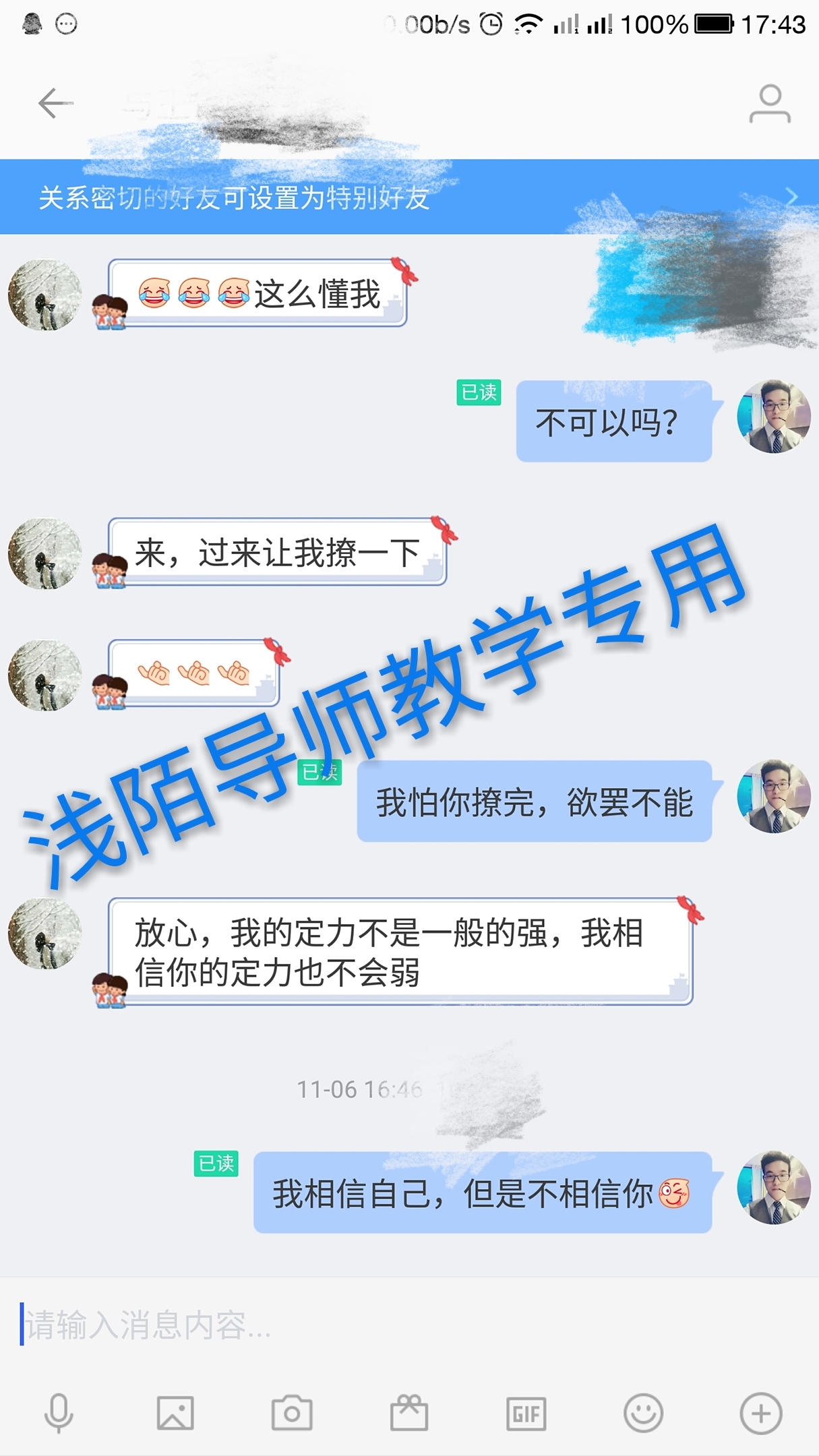Image resolution: width=819 pixels, height=1456 pixels.
Task: Open the contact profile icon
Action: [769, 104]
